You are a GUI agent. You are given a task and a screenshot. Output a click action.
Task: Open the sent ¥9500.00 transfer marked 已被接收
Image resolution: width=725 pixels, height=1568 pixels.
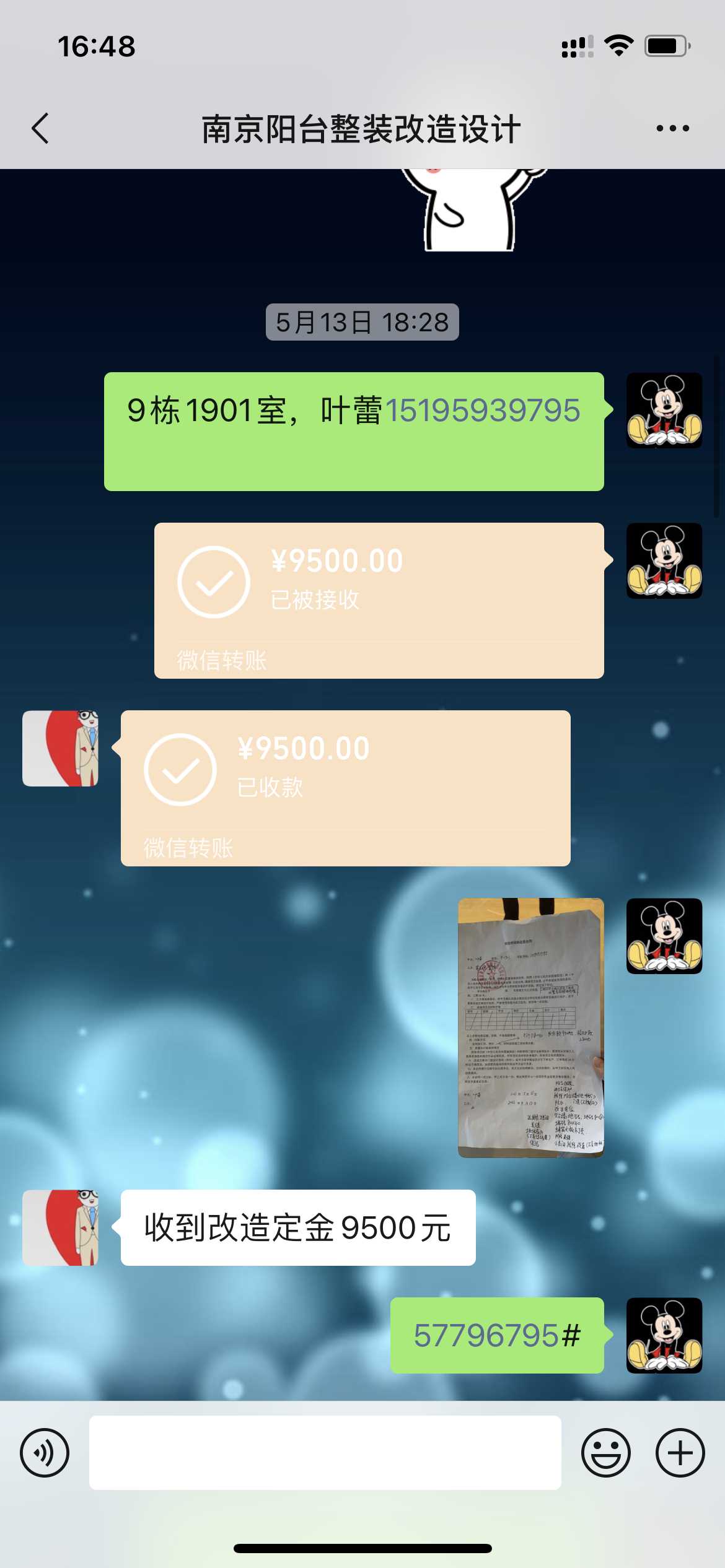point(379,599)
